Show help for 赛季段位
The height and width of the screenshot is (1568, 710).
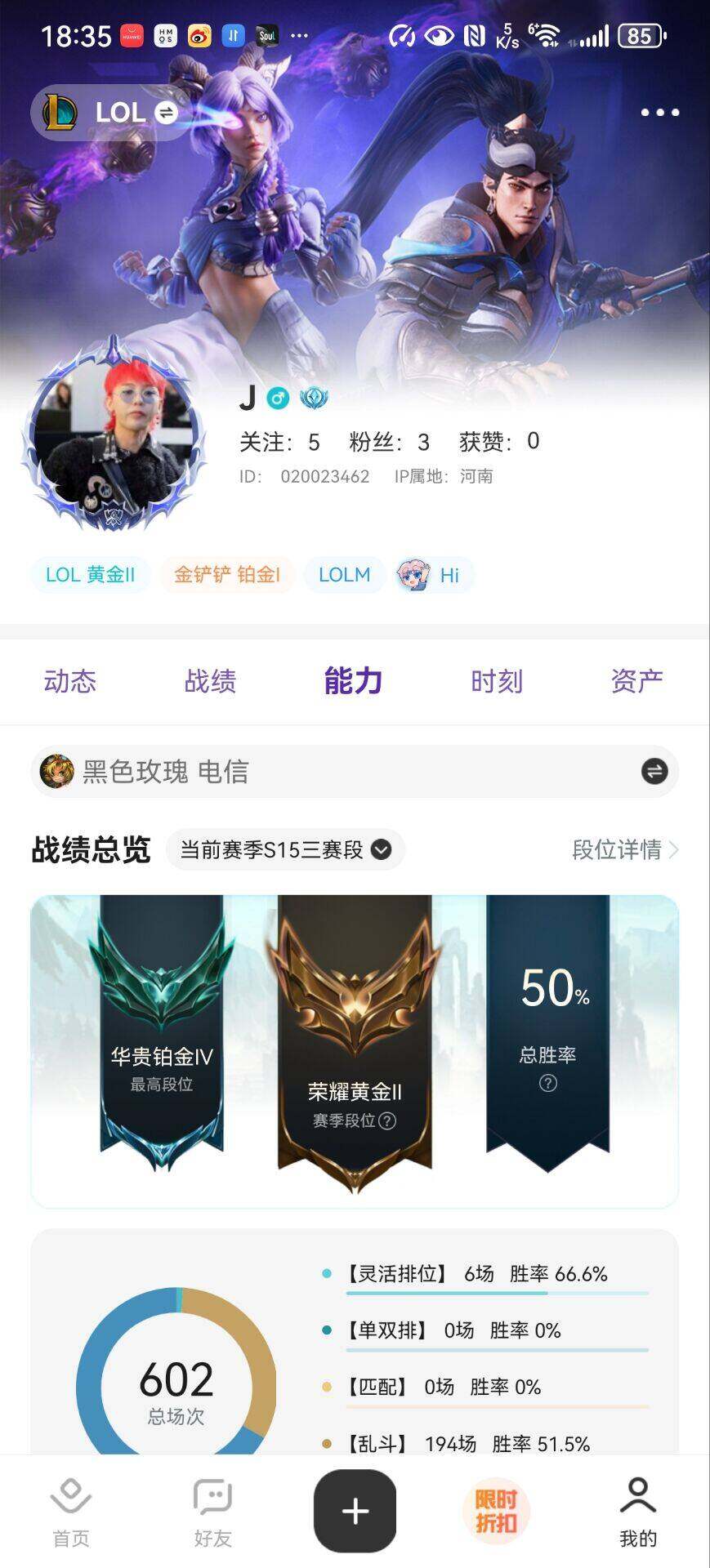tap(387, 1120)
